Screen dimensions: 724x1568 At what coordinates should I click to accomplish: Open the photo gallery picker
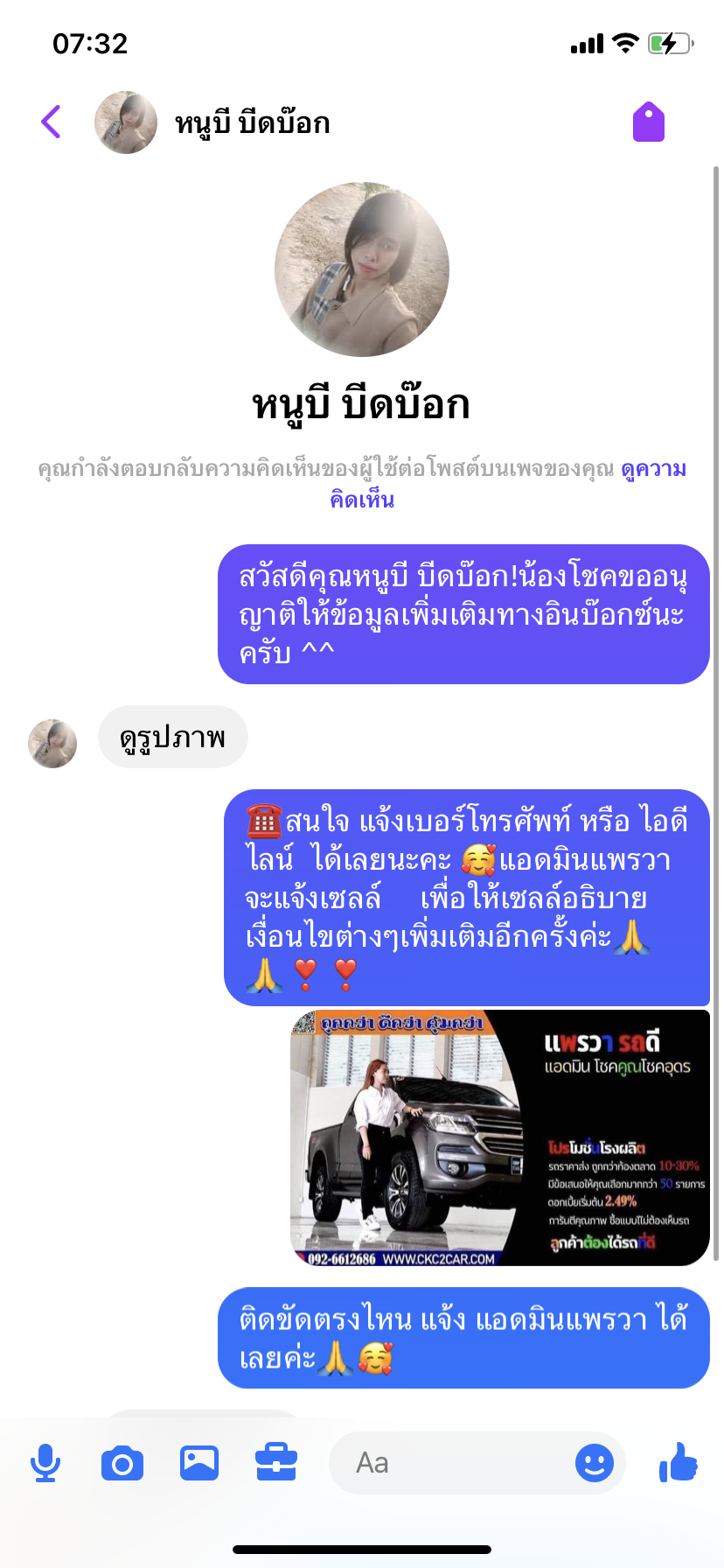click(x=199, y=1463)
